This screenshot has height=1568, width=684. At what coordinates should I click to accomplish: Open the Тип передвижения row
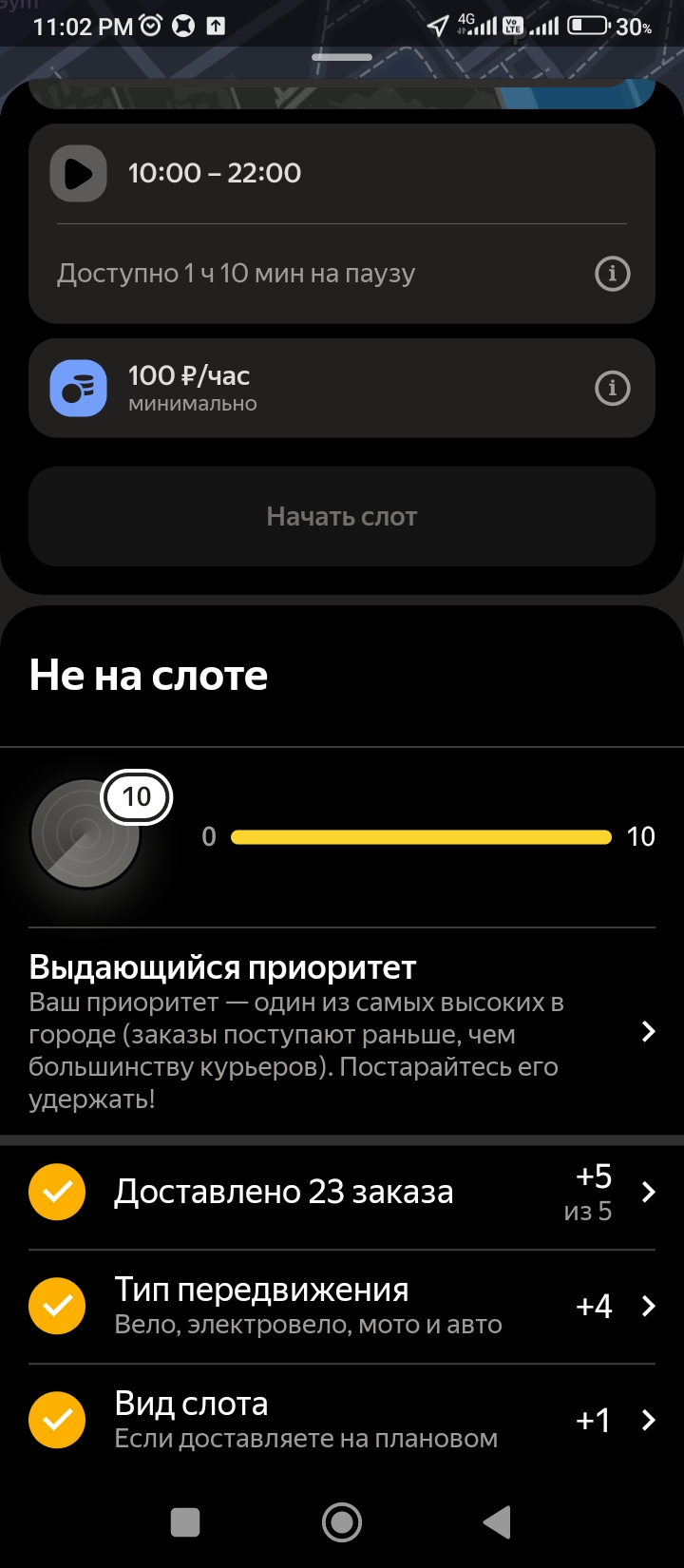[342, 1307]
